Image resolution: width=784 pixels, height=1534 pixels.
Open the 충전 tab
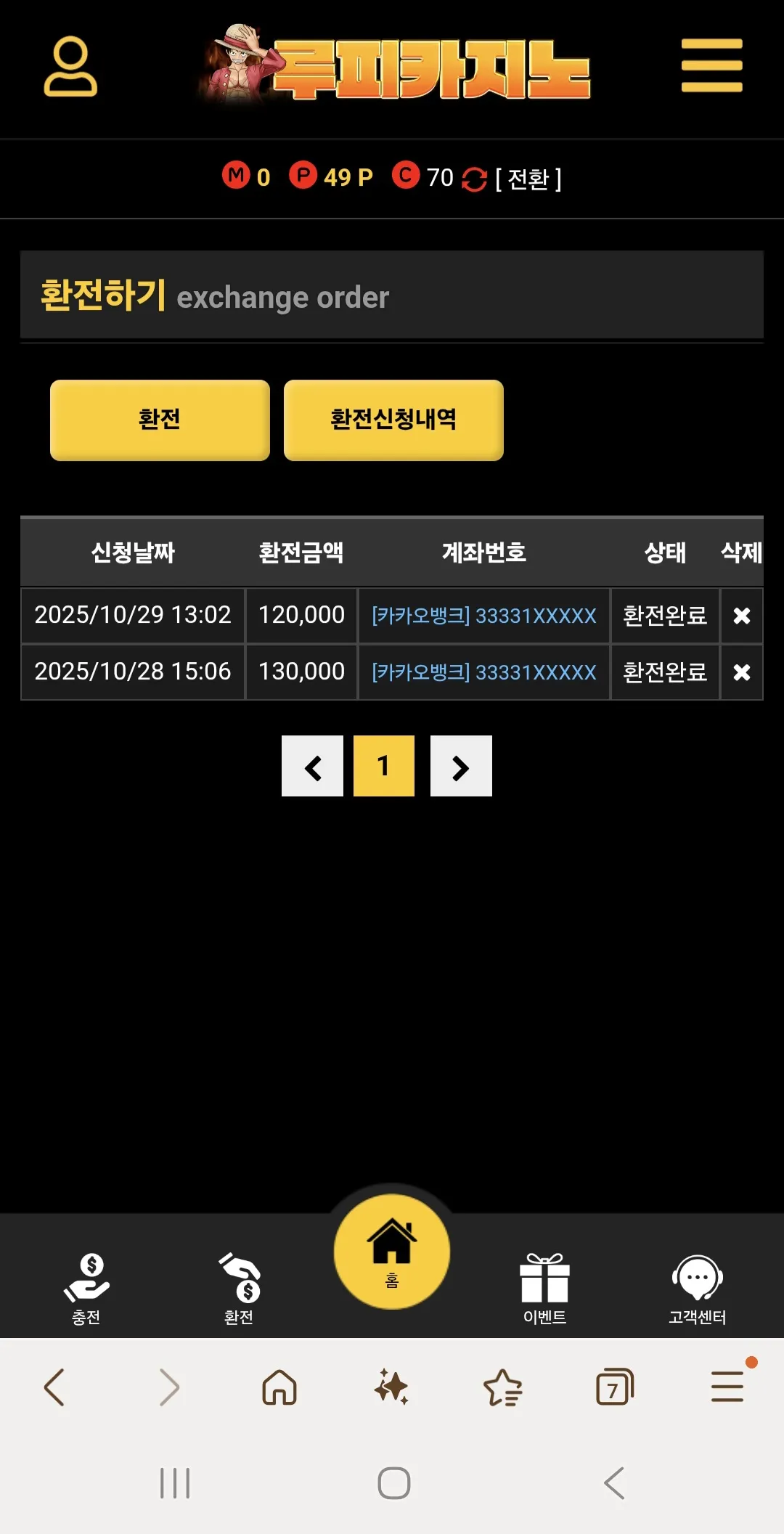[86, 1289]
